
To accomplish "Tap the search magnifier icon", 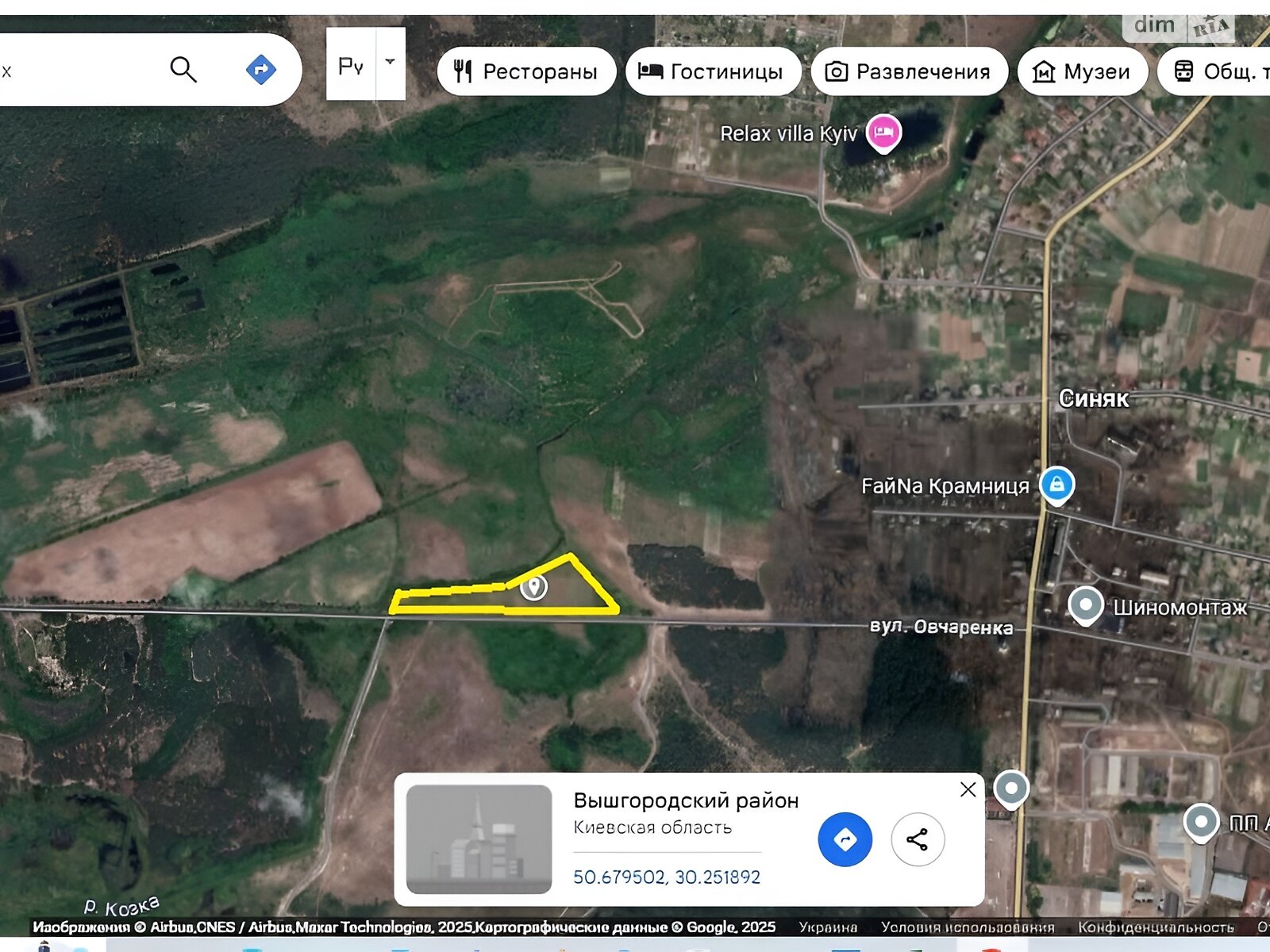I will [x=183, y=70].
